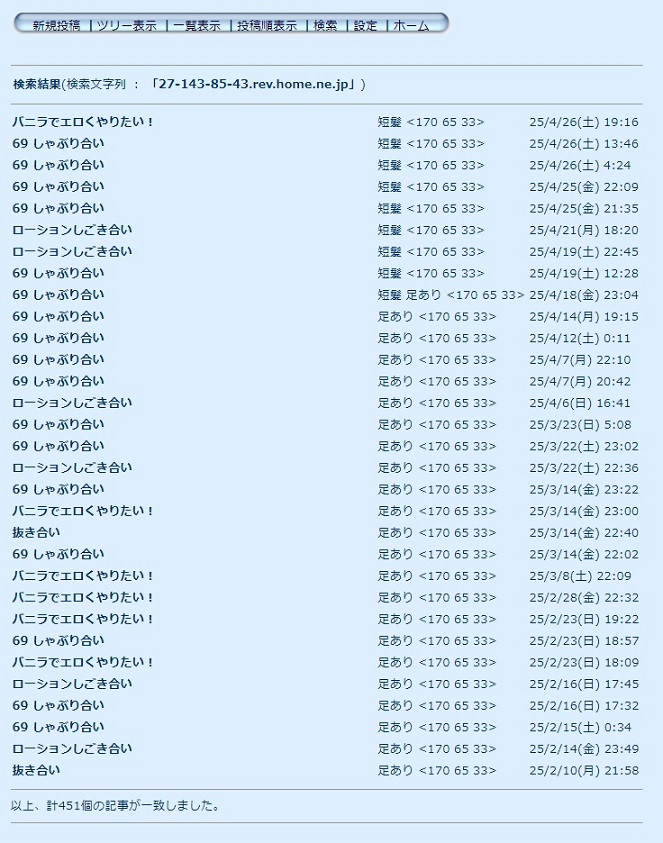Open the post dated 25/4/26(土) 4:24

click(58, 165)
